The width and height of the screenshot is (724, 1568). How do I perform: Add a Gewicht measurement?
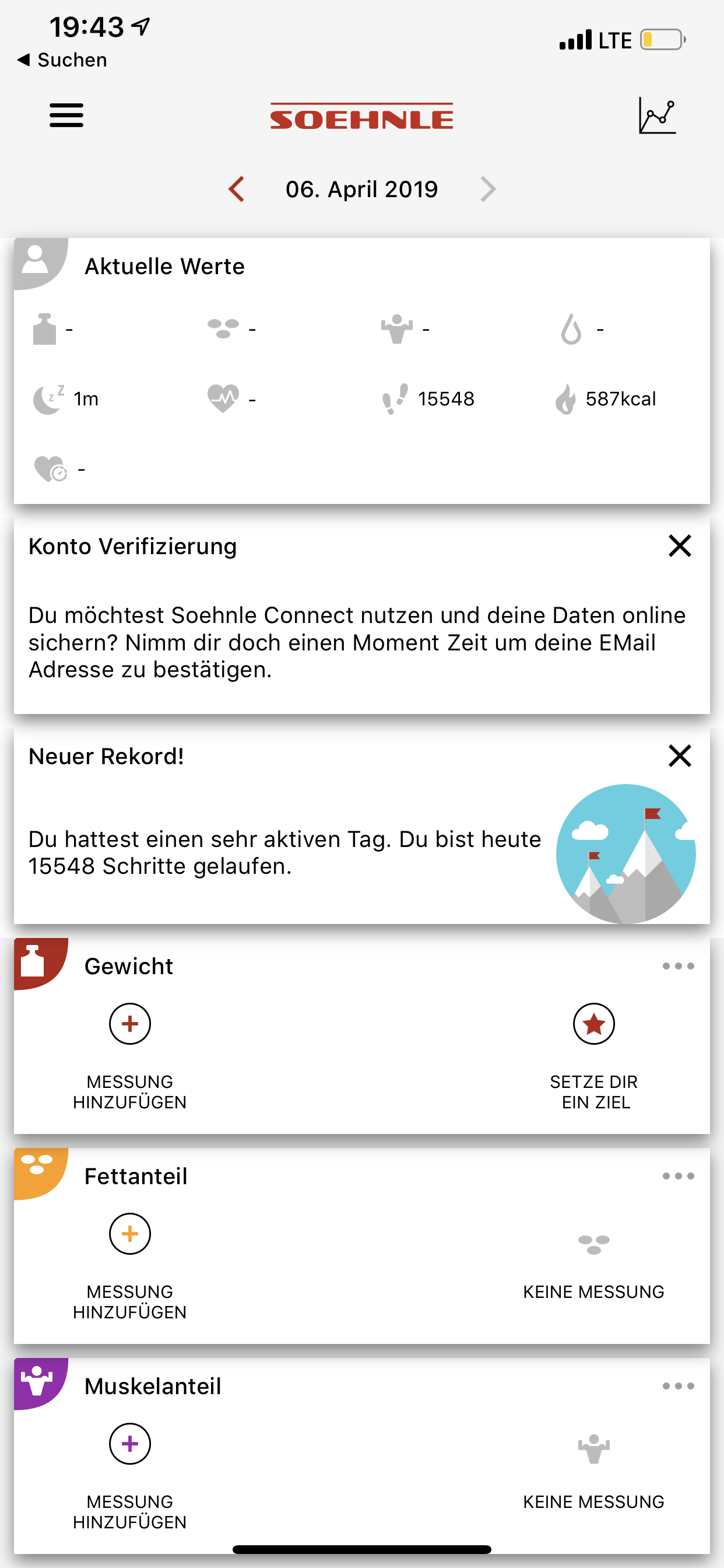129,1024
